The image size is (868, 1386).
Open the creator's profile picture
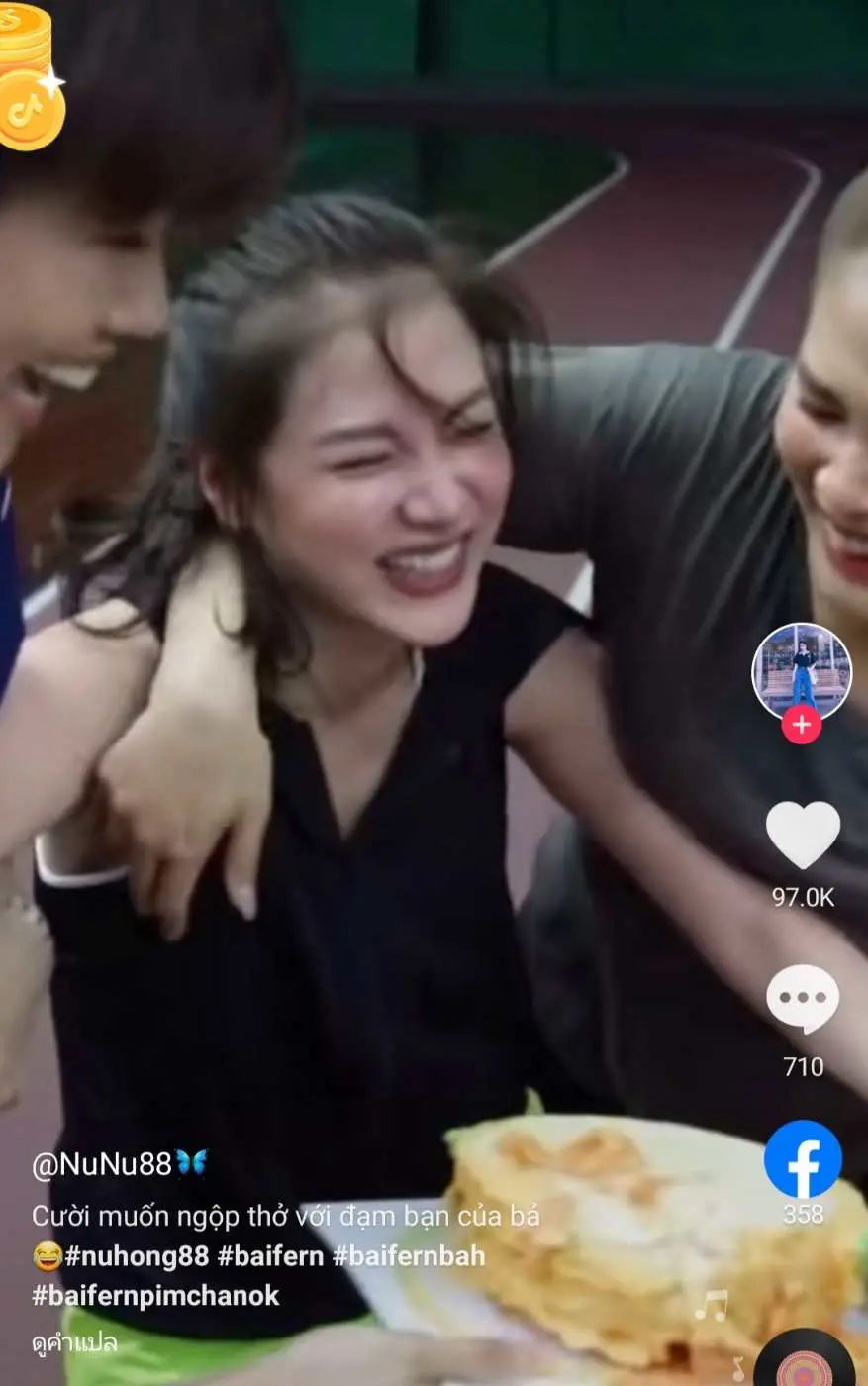click(x=801, y=671)
